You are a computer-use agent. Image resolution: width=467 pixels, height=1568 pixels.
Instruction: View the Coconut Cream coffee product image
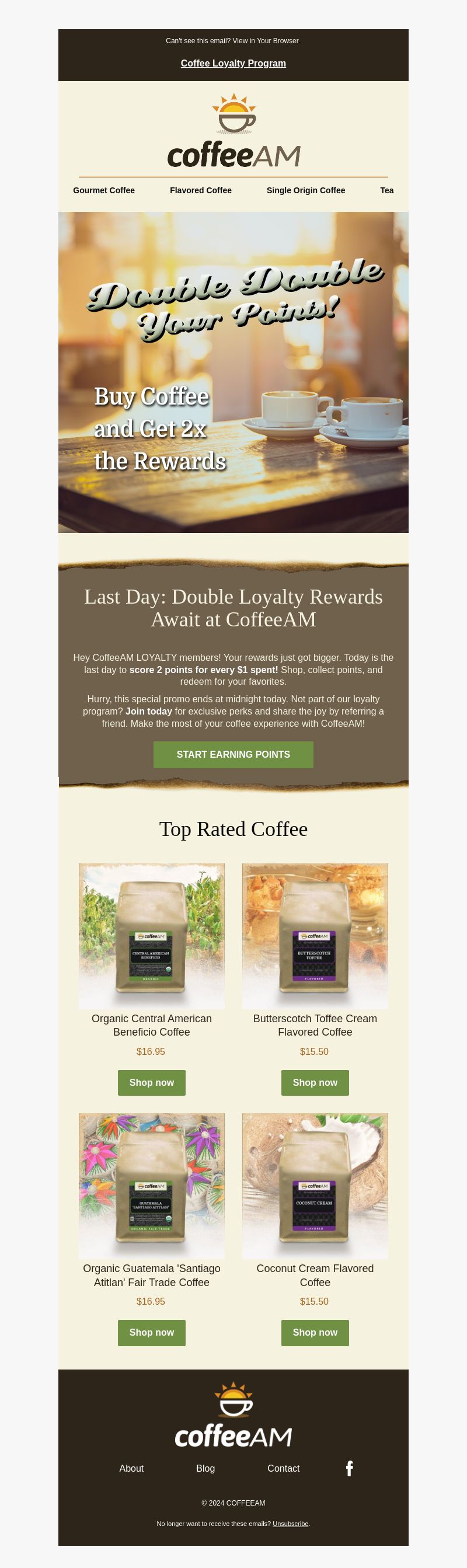(315, 1186)
